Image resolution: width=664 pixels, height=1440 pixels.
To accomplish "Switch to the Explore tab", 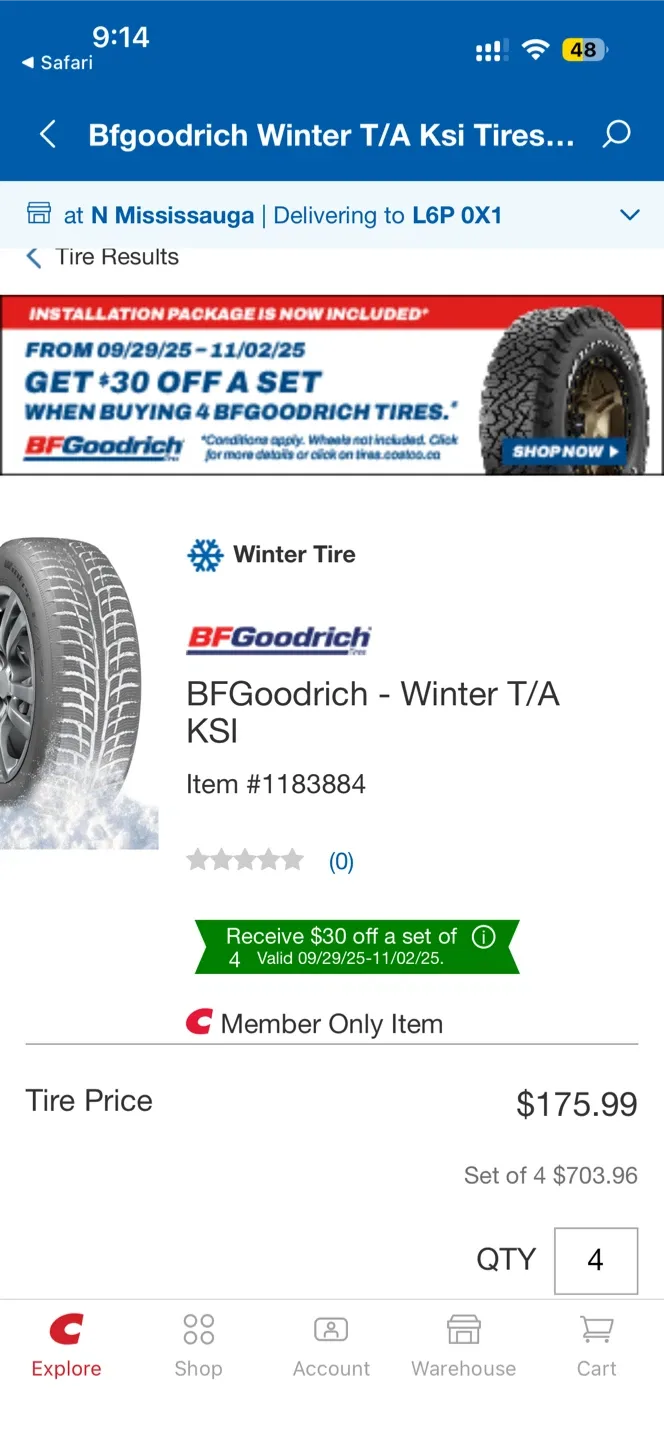I will click(x=66, y=1346).
